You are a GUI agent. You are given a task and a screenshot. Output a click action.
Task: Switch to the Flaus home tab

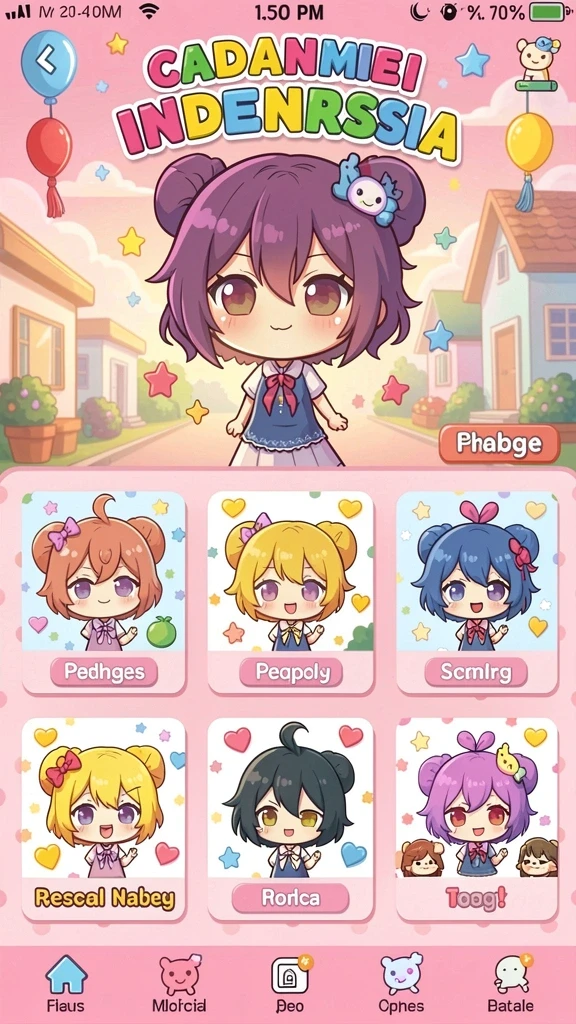point(65,984)
